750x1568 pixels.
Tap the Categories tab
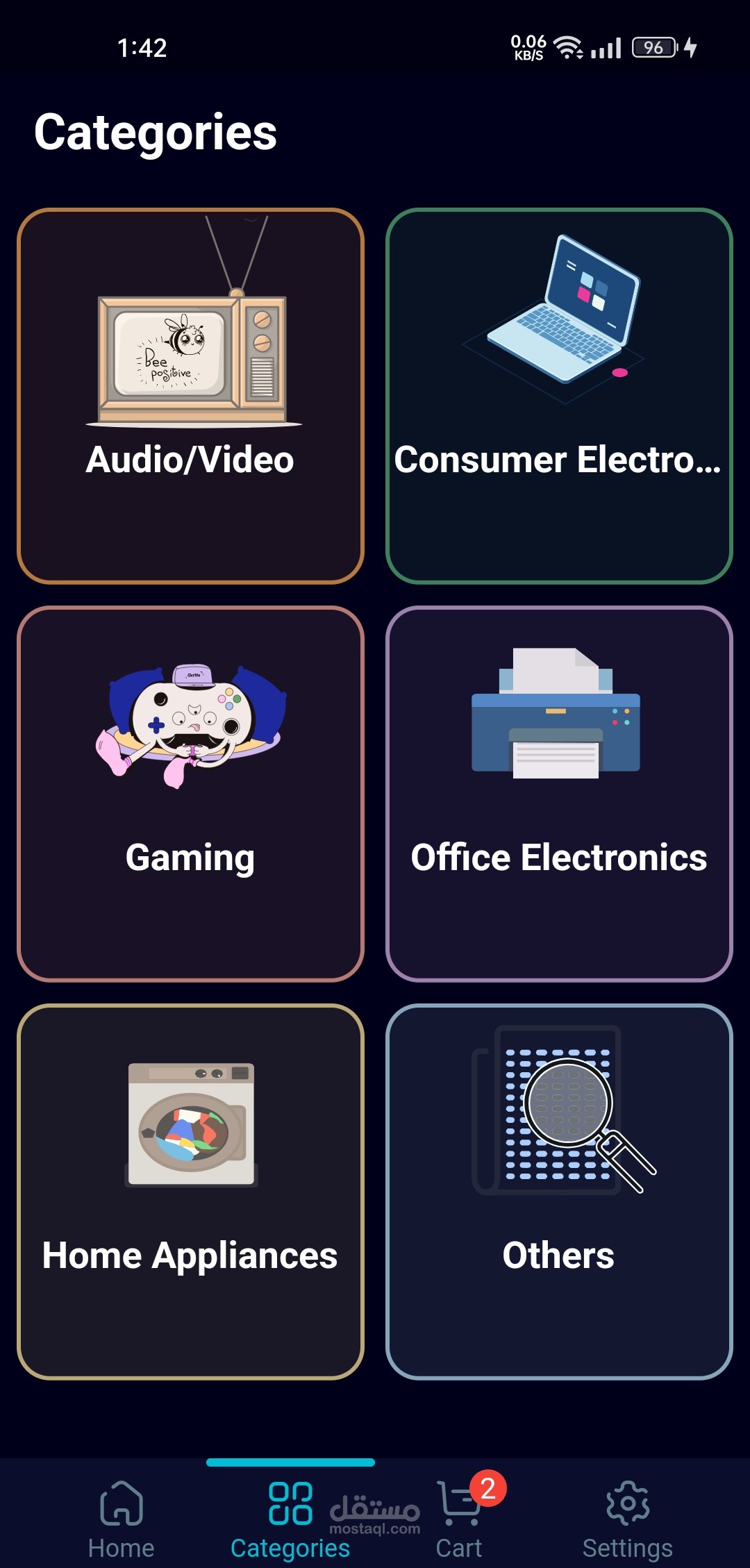point(290,1518)
